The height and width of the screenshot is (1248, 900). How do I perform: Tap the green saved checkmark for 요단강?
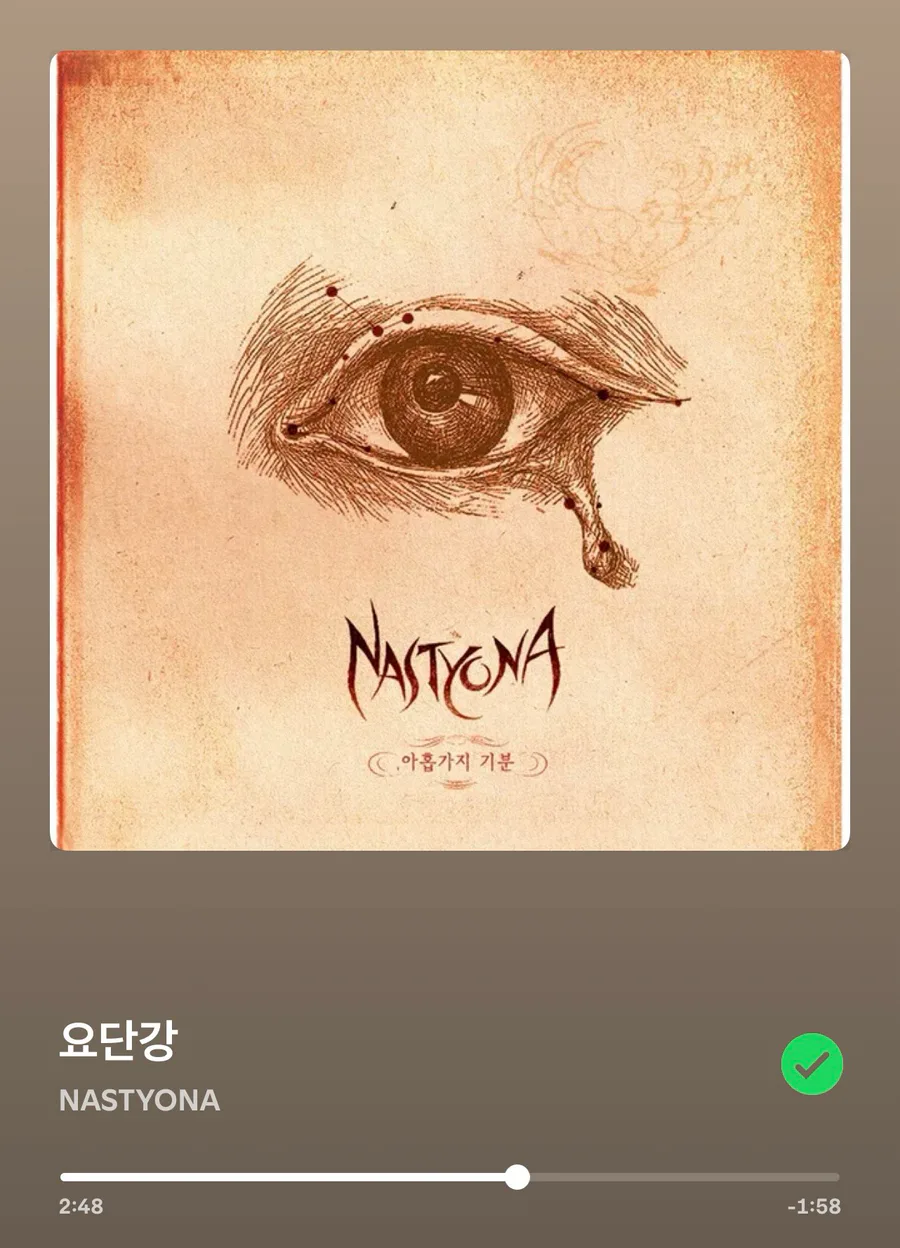[x=811, y=1064]
